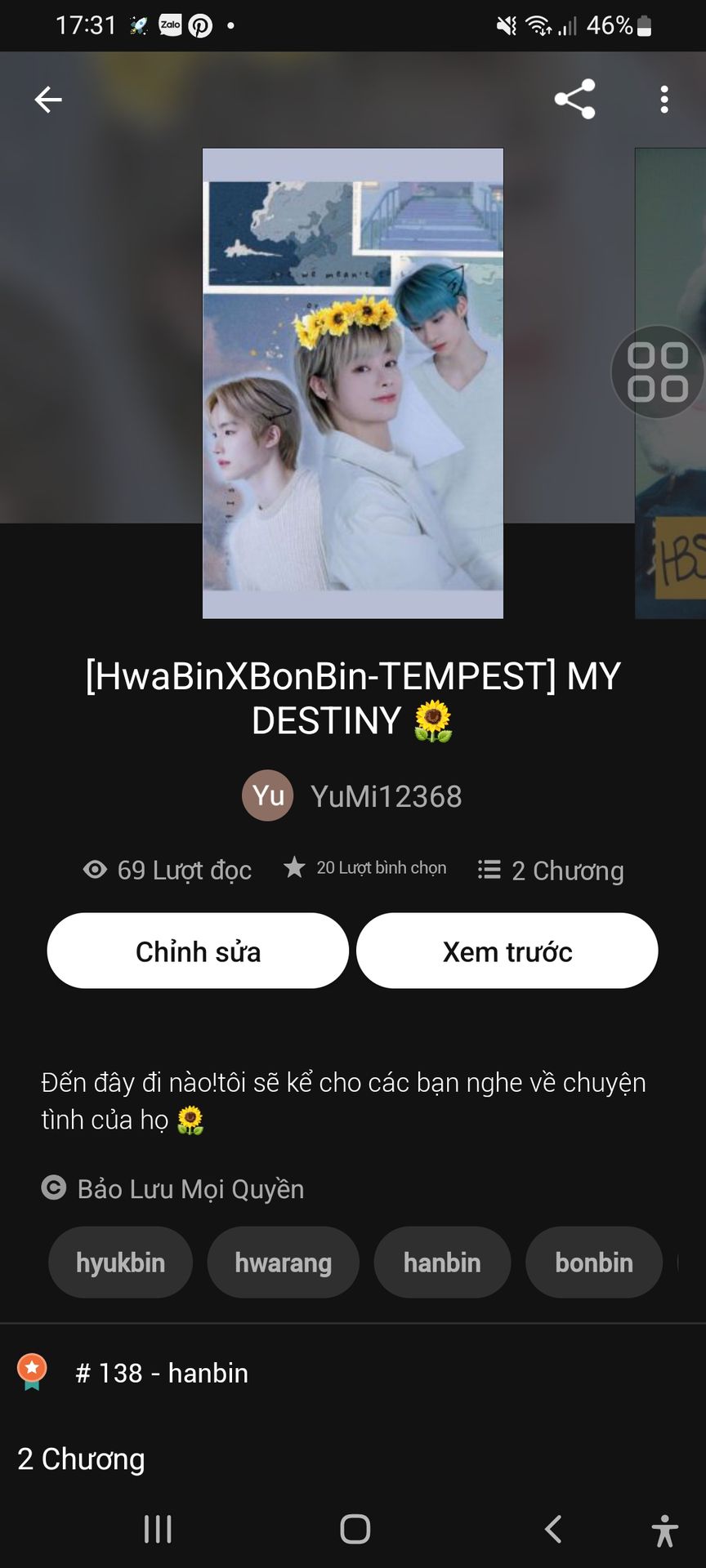Viewport: 706px width, 1568px height.
Task: Open recent apps
Action: 158,1529
